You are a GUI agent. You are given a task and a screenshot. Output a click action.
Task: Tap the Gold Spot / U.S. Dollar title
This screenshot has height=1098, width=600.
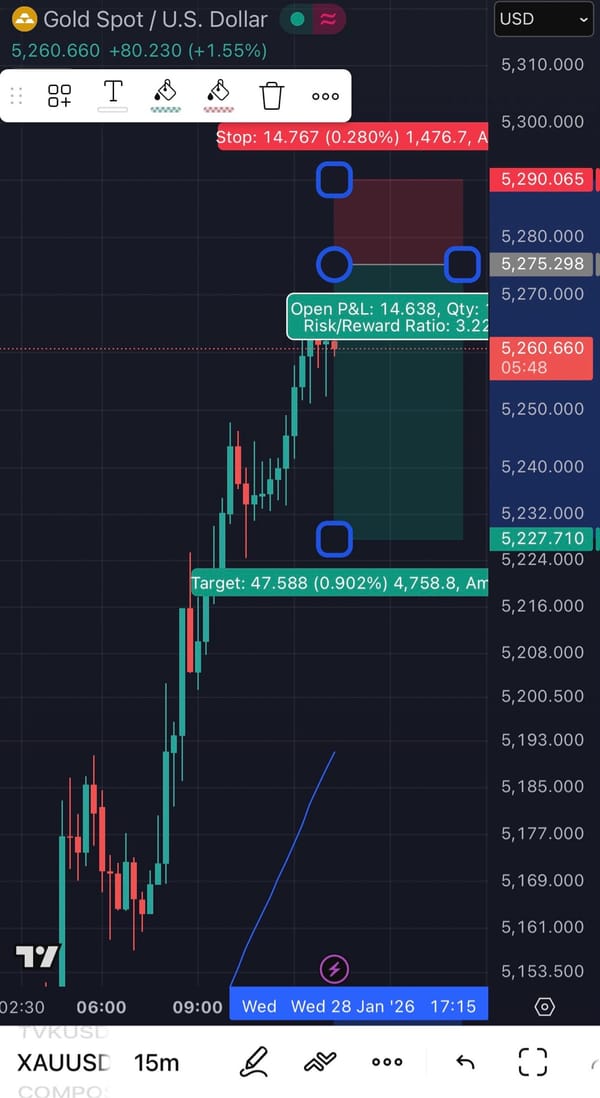pyautogui.click(x=155, y=19)
